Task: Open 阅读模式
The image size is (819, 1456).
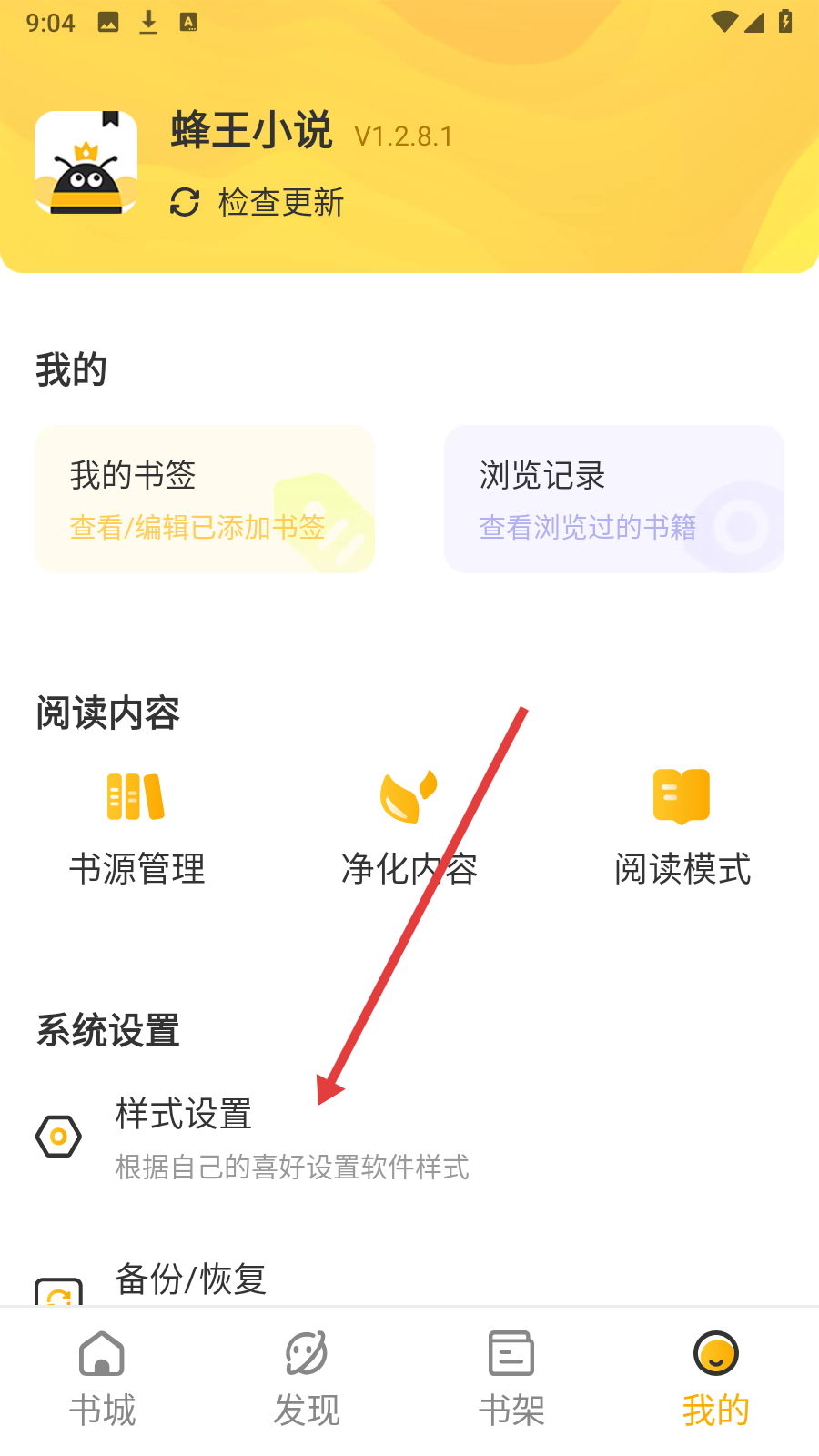Action: (682, 828)
